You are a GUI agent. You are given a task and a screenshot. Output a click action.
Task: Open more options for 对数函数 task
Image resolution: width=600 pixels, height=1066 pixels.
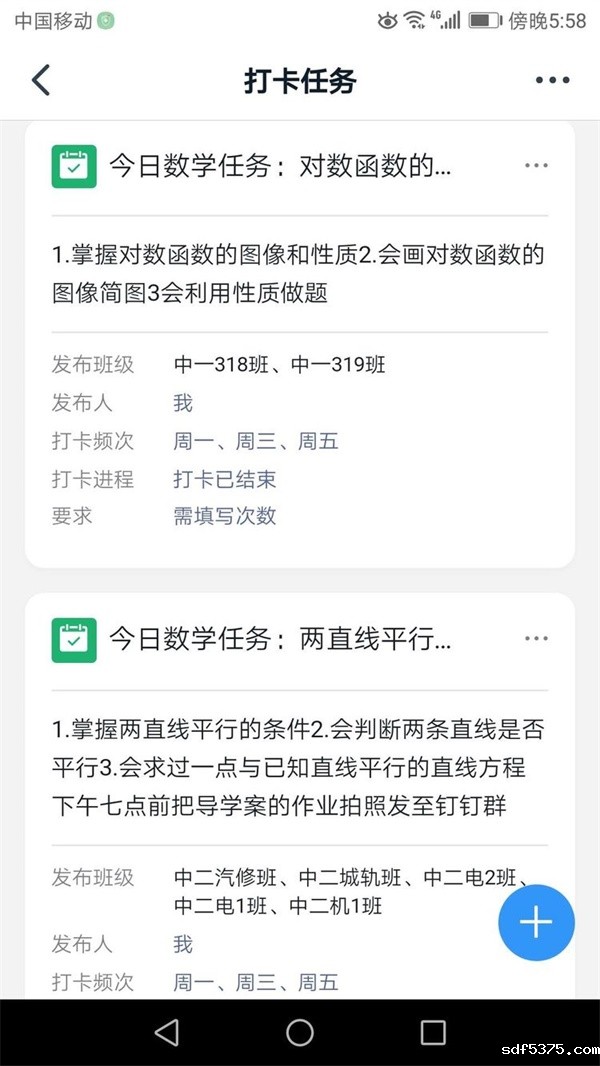point(537,166)
